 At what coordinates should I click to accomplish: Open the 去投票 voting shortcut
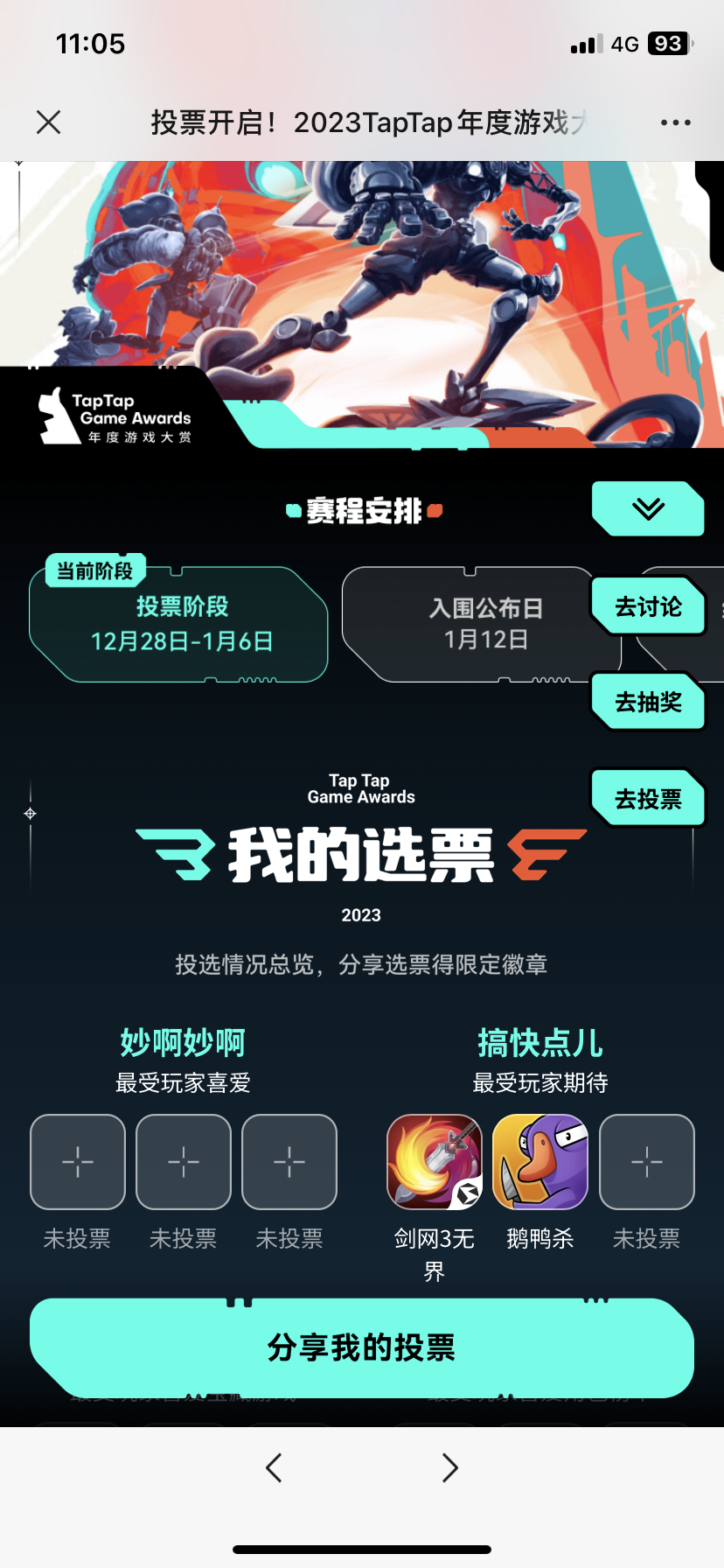click(648, 797)
